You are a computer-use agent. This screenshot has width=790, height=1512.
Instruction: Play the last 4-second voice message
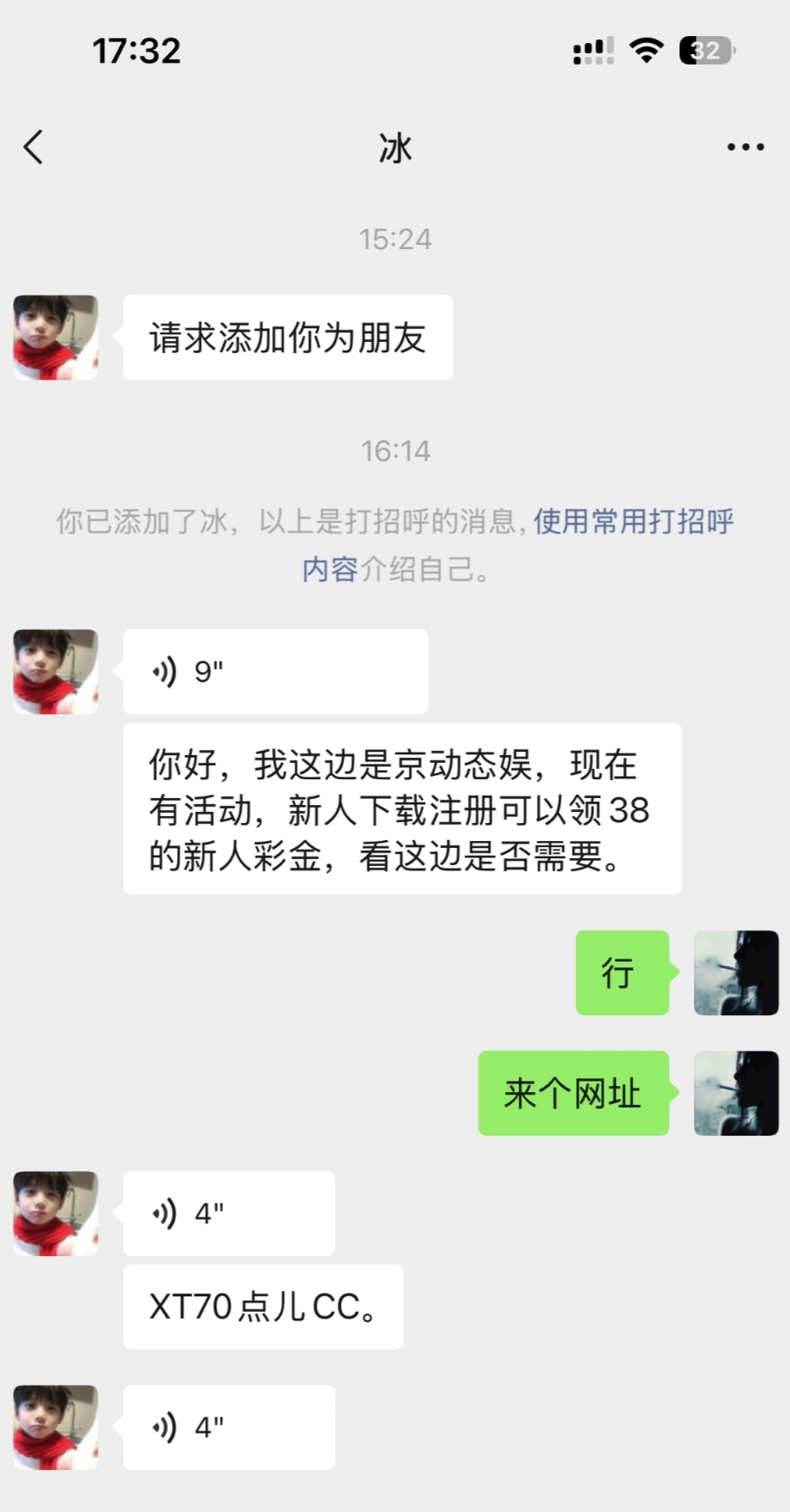pyautogui.click(x=228, y=1427)
